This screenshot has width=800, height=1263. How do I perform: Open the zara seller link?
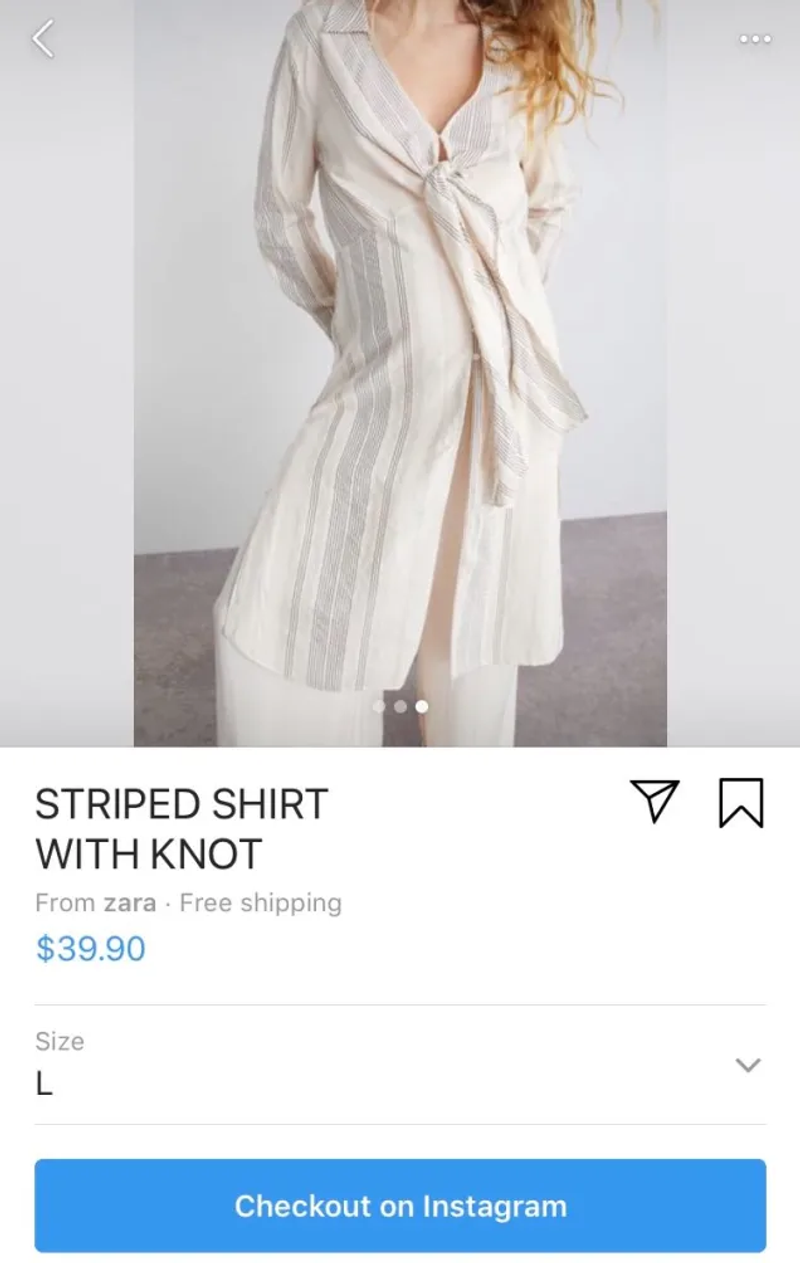pyautogui.click(x=128, y=903)
